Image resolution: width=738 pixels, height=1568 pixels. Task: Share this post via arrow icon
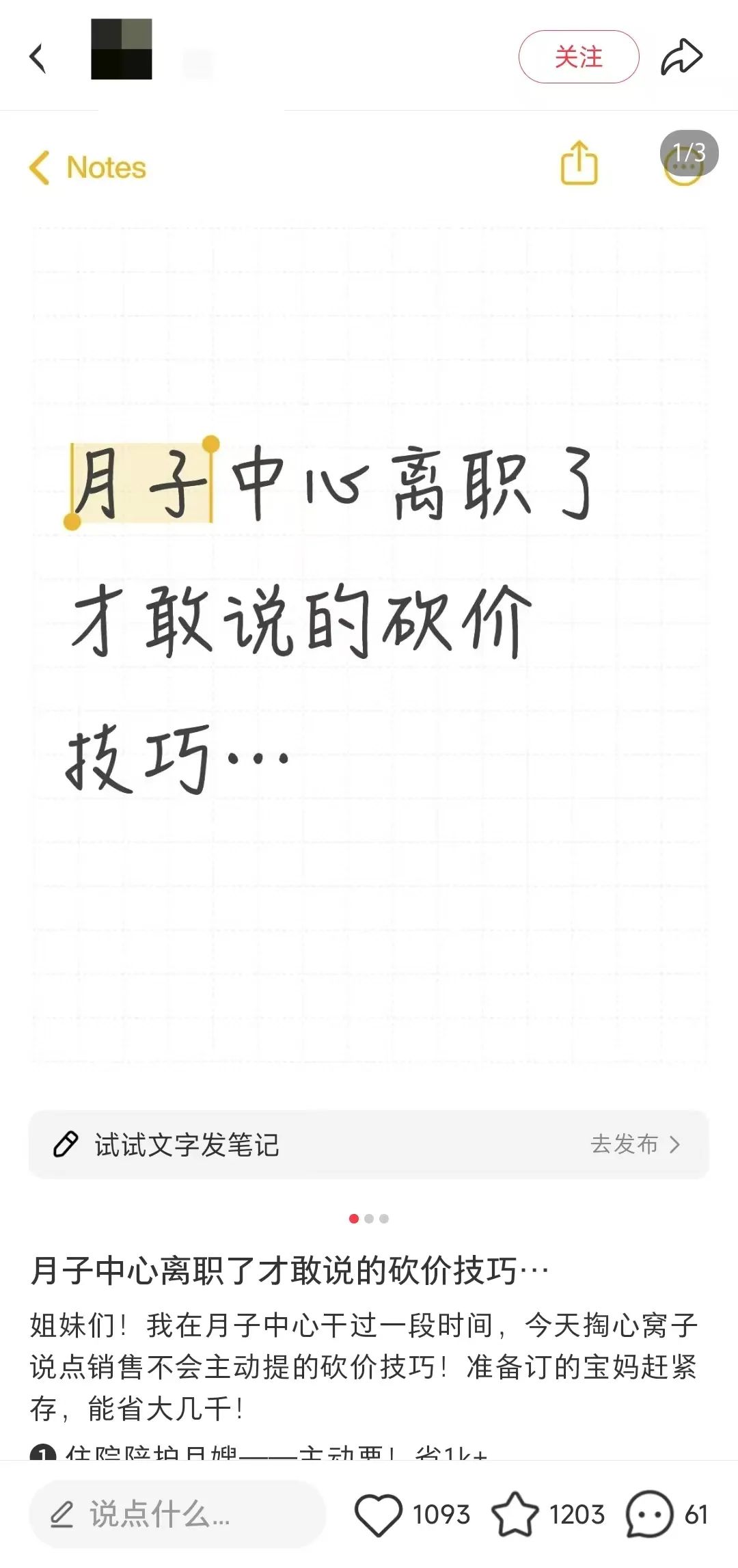[x=682, y=57]
